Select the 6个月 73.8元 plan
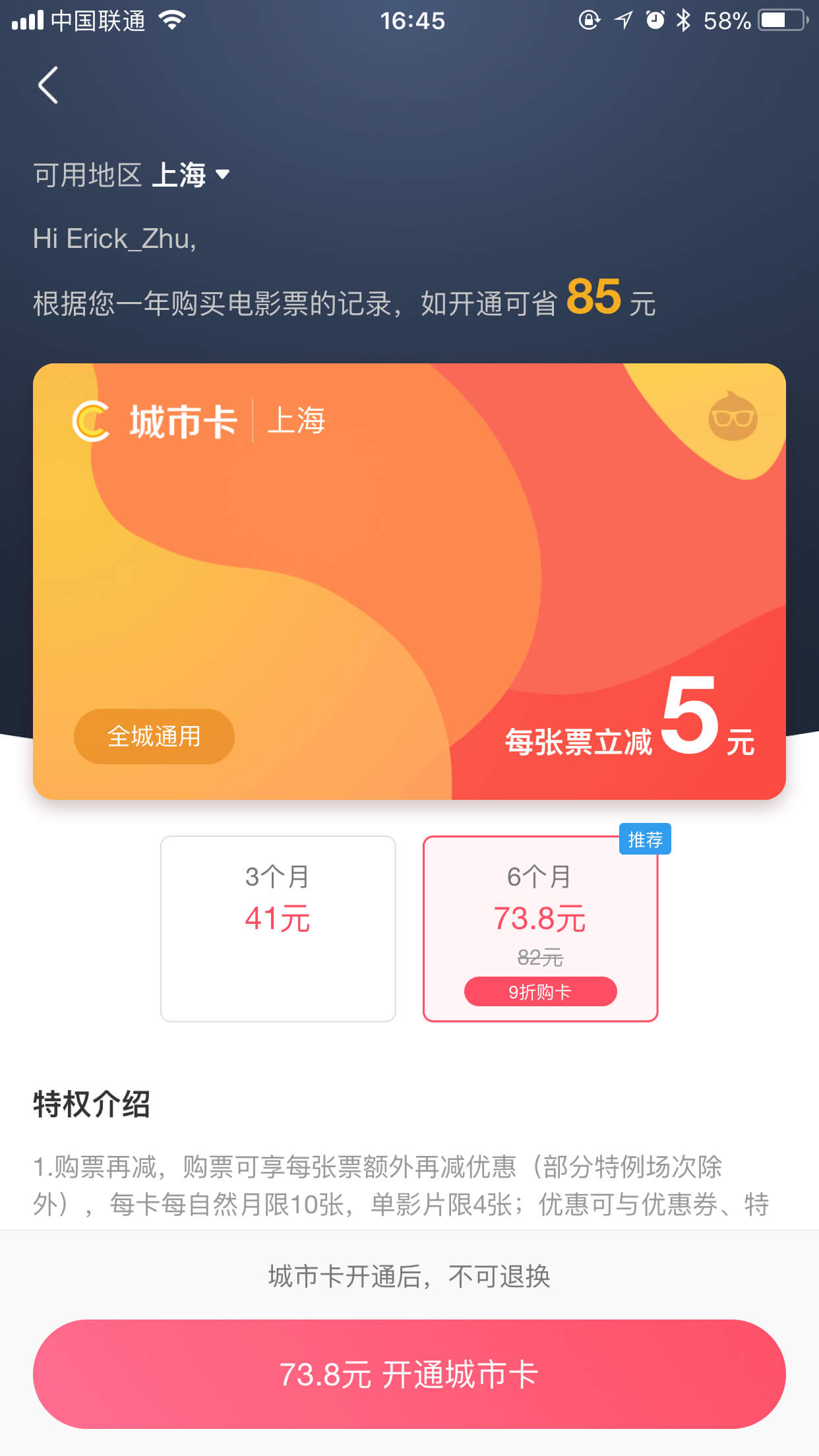Image resolution: width=819 pixels, height=1456 pixels. click(x=540, y=928)
